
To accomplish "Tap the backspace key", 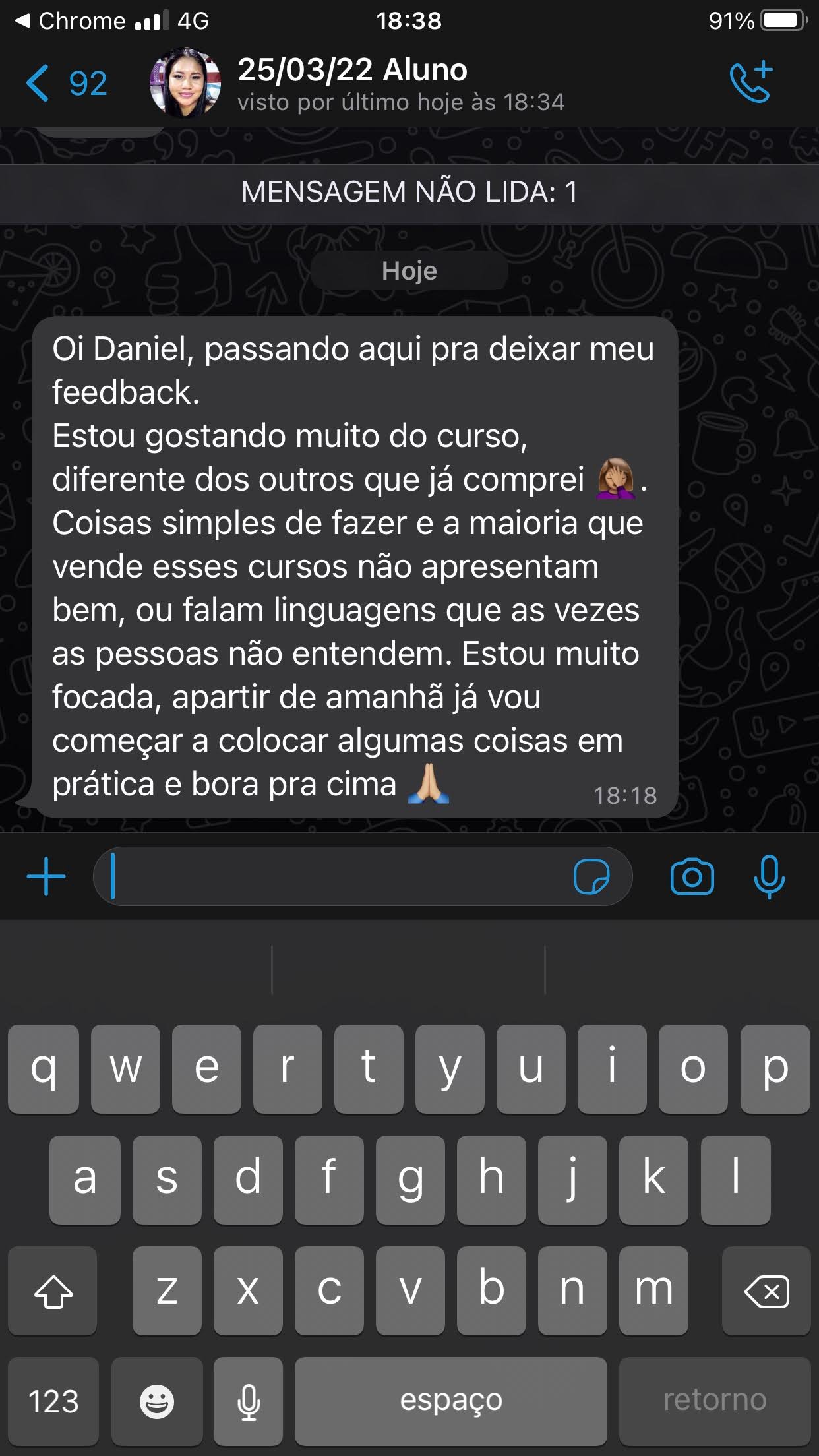I will point(766,1290).
